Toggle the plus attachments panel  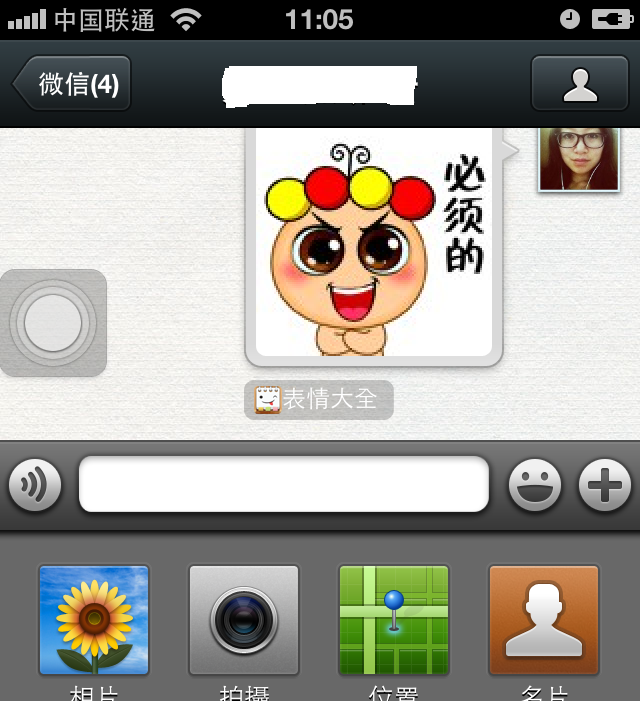604,486
